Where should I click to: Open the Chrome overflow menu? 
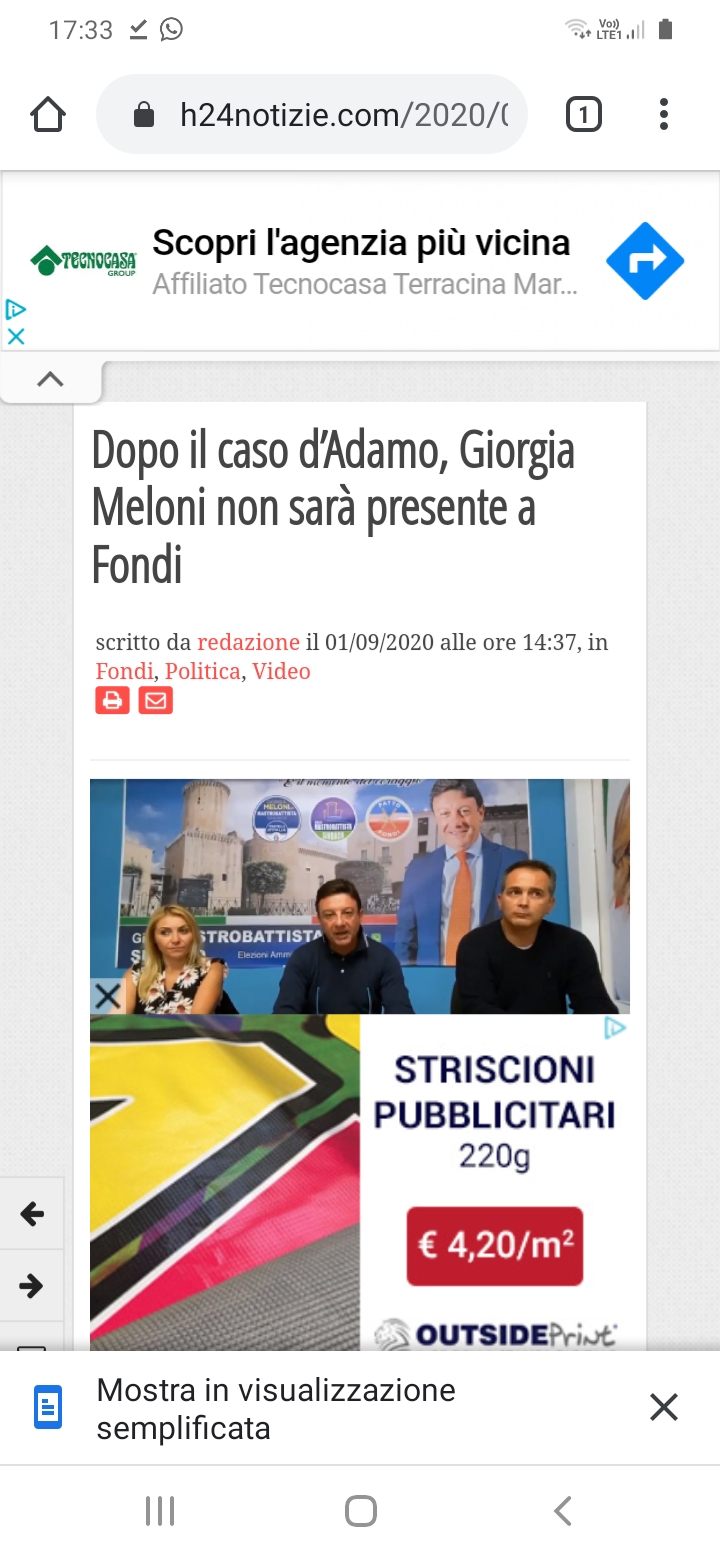664,115
